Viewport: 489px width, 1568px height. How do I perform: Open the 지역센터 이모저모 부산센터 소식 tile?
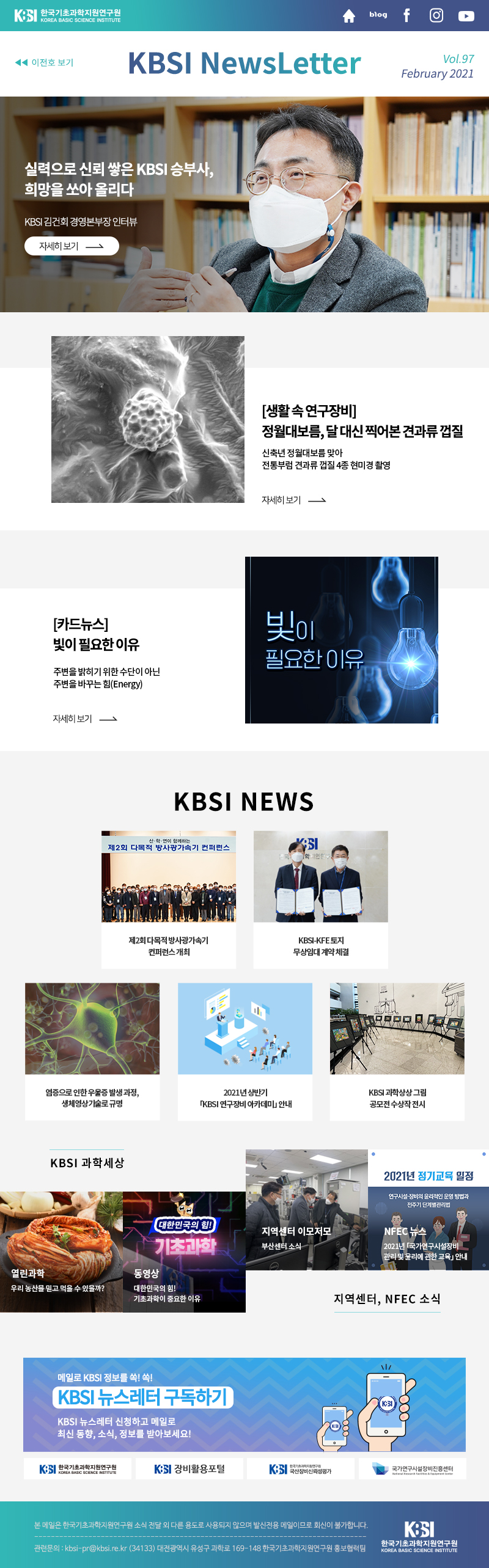(x=307, y=1210)
